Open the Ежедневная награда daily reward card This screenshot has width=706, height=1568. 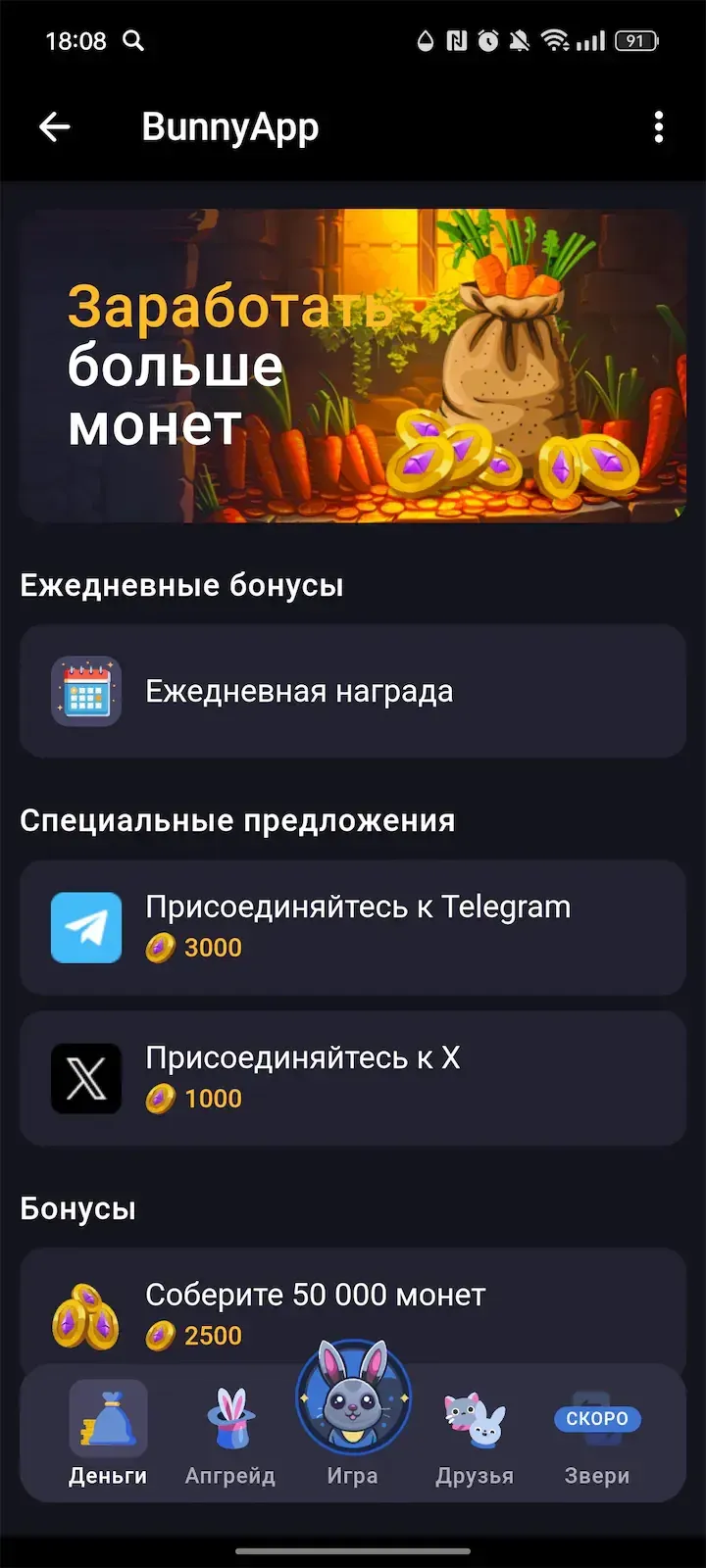tap(353, 690)
